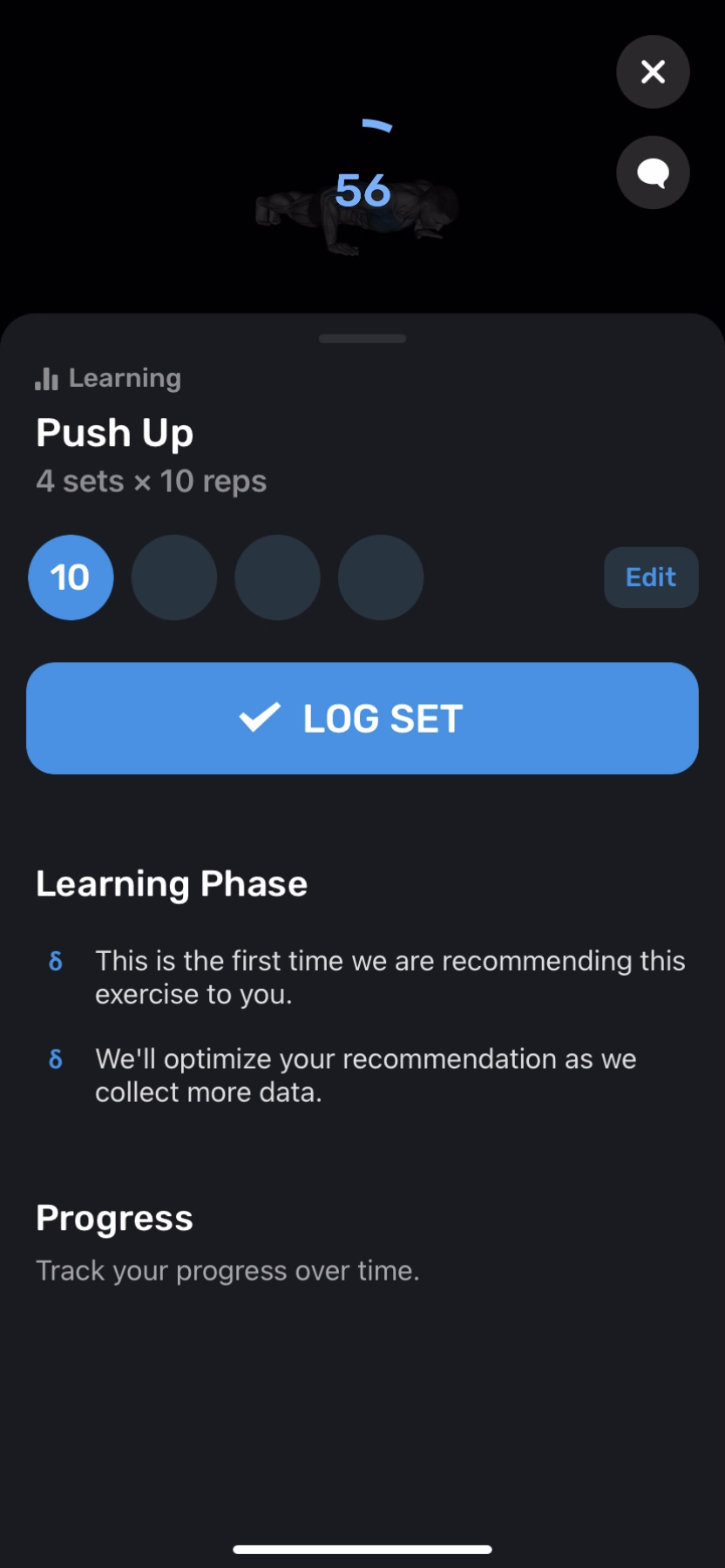Click the bar chart Learning icon

click(45, 378)
